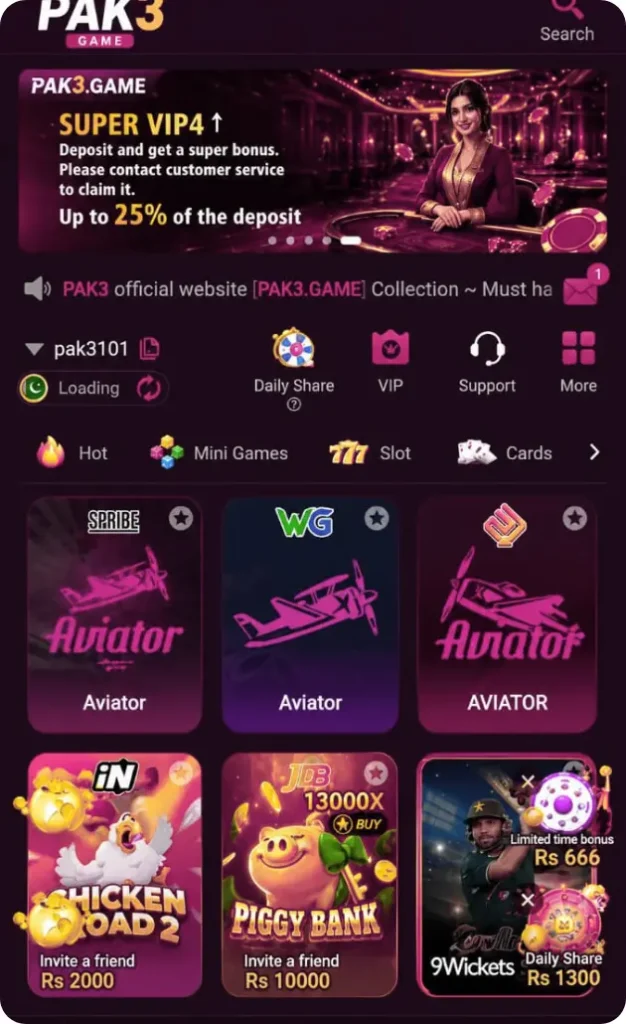Launch the Spribe Aviator game
This screenshot has width=626, height=1024.
(x=114, y=615)
